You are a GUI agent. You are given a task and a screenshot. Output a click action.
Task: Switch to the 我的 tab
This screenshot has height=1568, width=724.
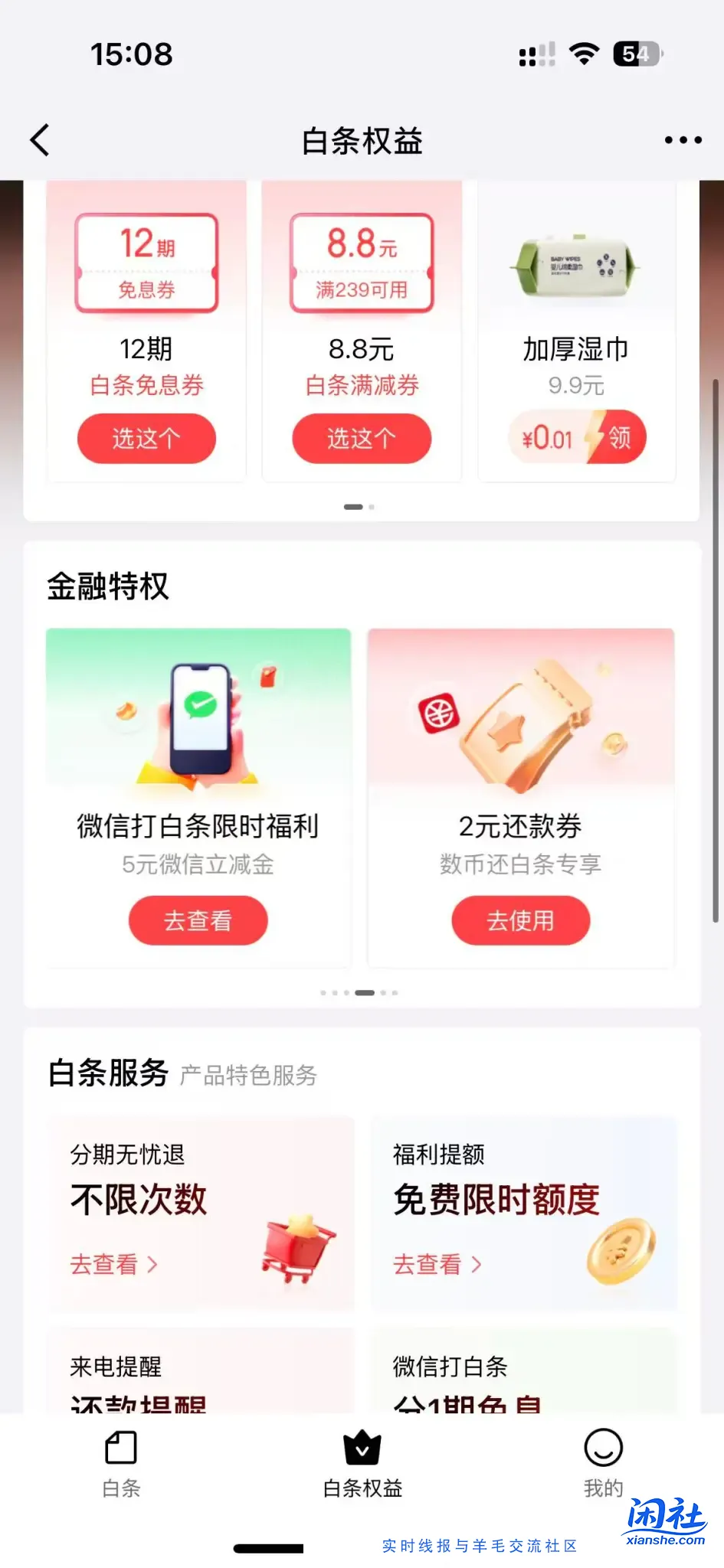coord(603,1466)
